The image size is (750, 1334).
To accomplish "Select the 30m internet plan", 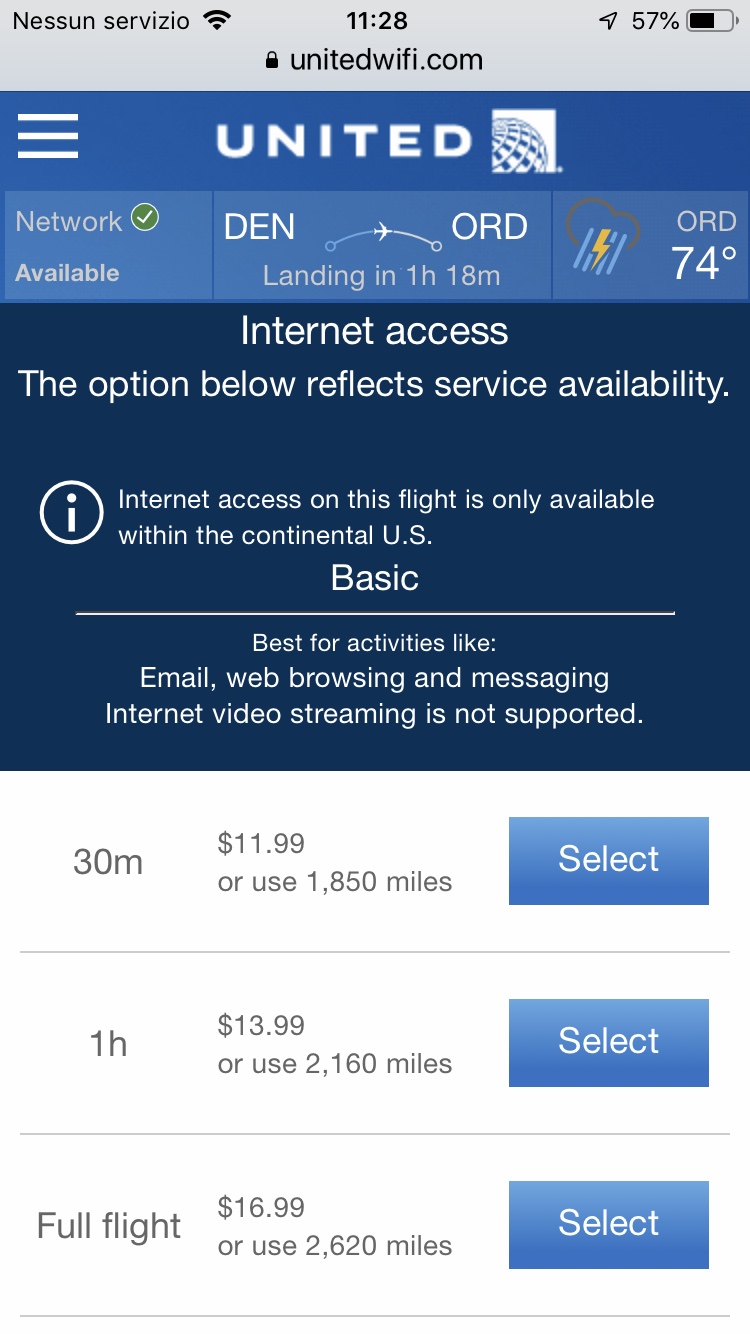I will point(608,860).
